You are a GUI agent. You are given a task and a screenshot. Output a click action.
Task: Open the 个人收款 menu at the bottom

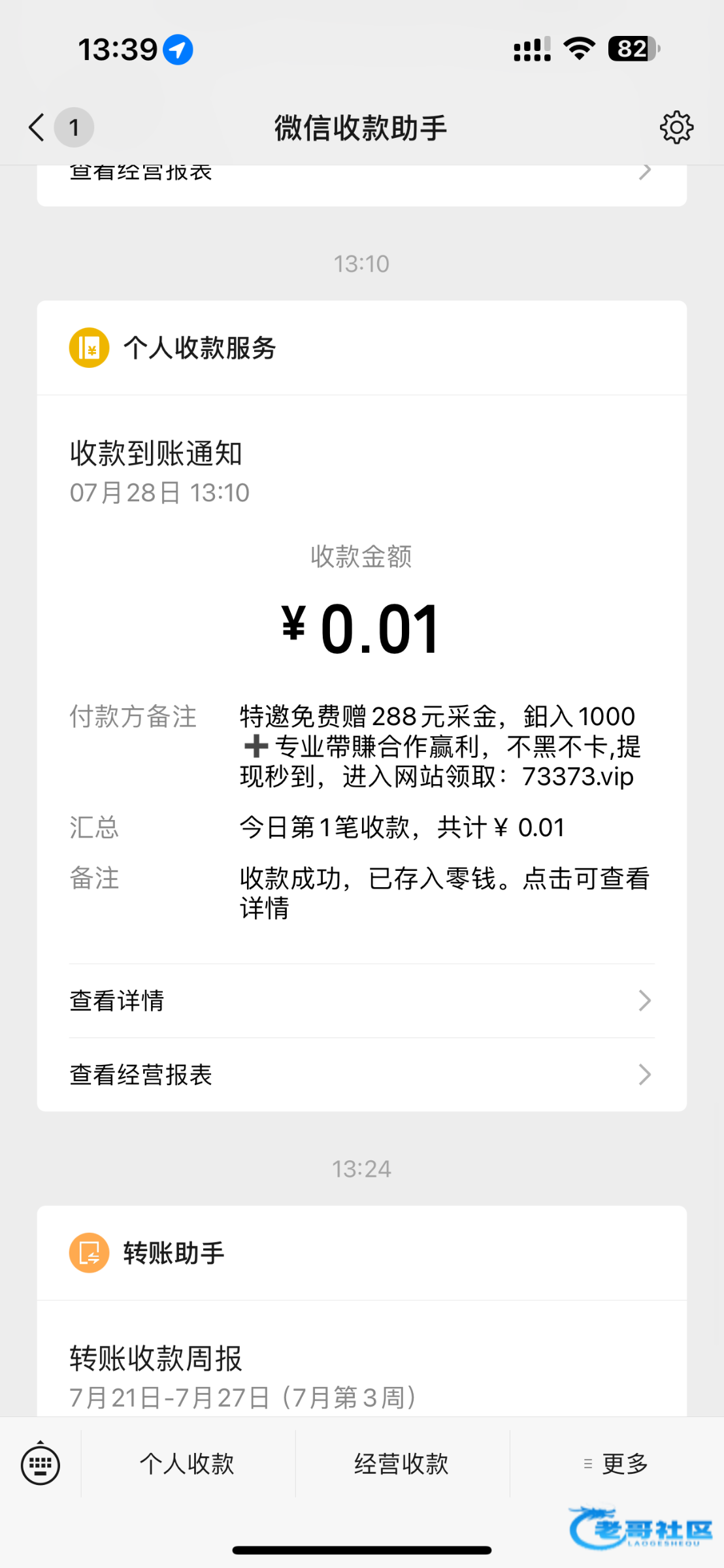click(x=188, y=1463)
